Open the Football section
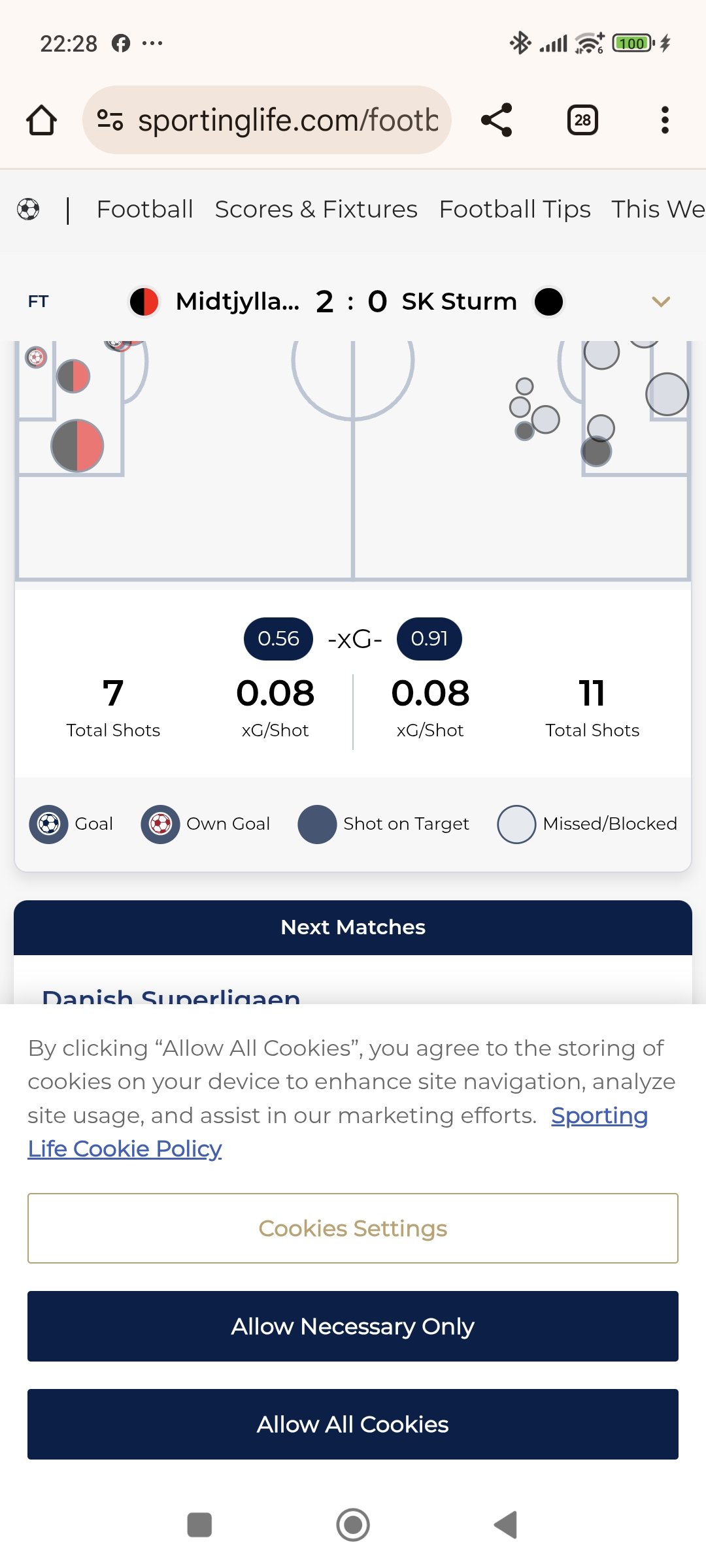Image resolution: width=706 pixels, height=1568 pixels. tap(144, 209)
